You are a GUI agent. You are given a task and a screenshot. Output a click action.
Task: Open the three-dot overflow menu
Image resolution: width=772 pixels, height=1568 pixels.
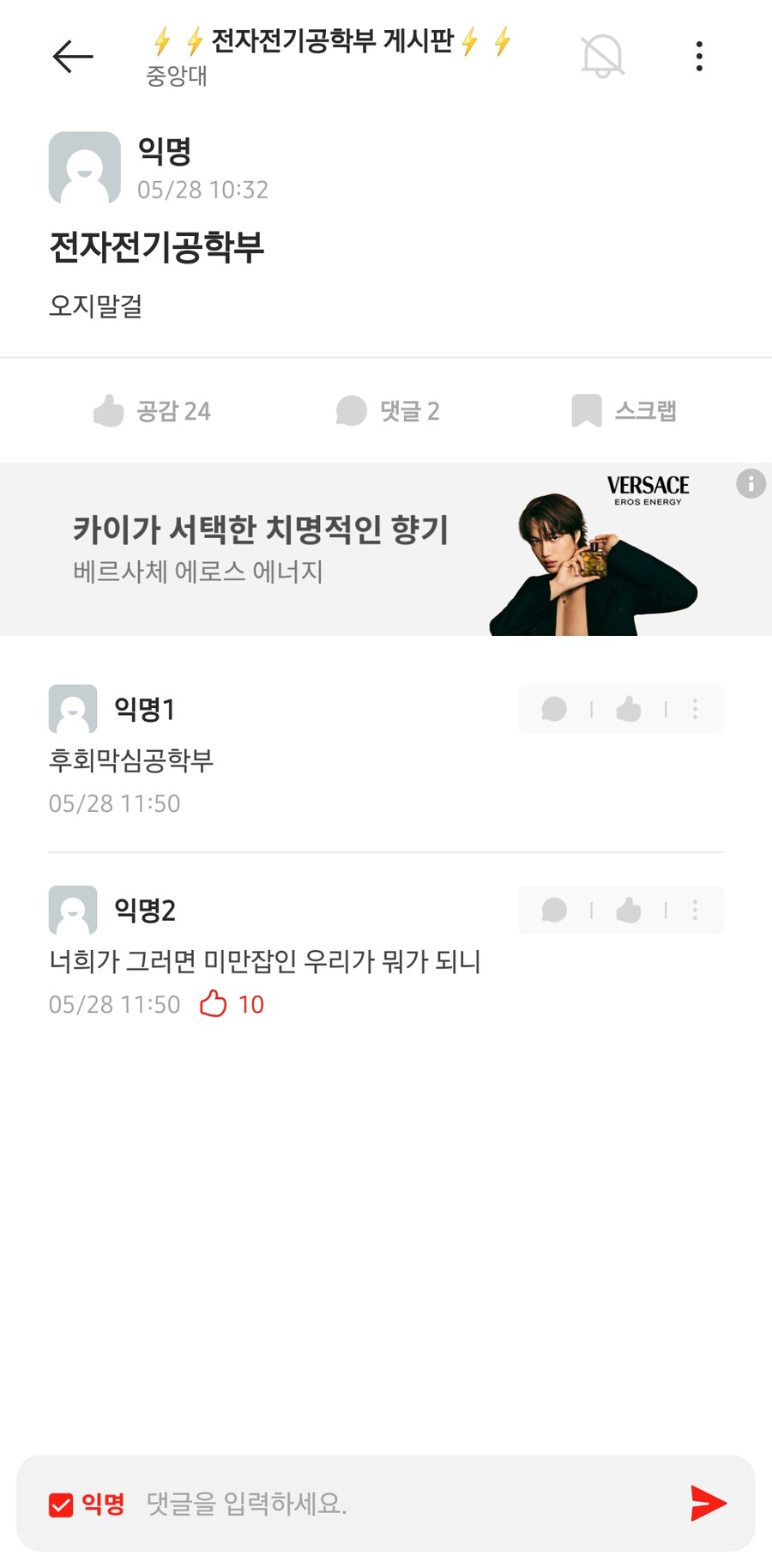pyautogui.click(x=699, y=57)
